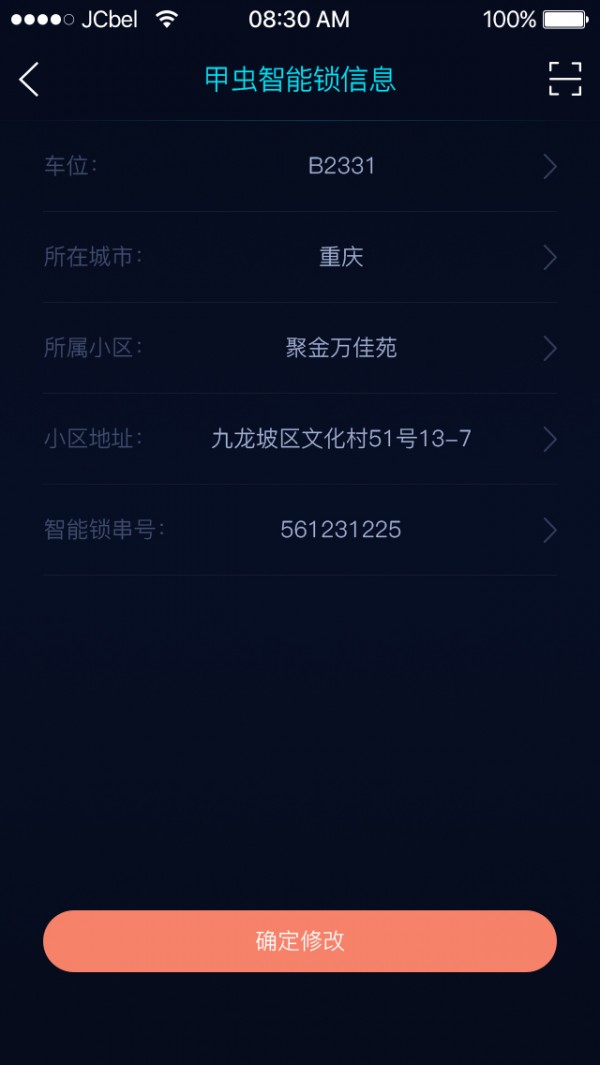Change 所在城市 from 重庆
Viewport: 600px width, 1065px height.
pyautogui.click(x=300, y=257)
